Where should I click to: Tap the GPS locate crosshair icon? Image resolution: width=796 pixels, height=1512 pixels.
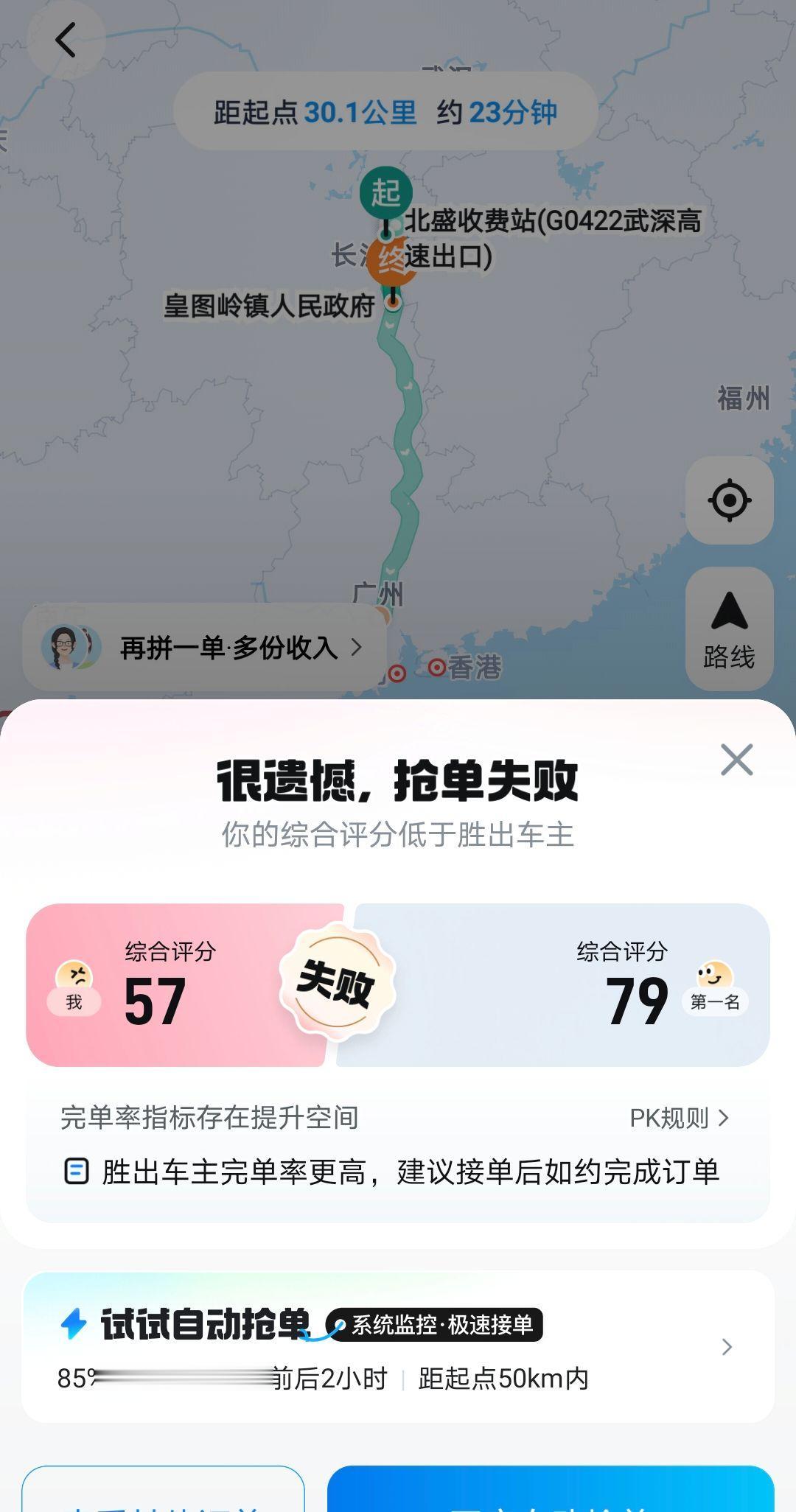pos(729,500)
